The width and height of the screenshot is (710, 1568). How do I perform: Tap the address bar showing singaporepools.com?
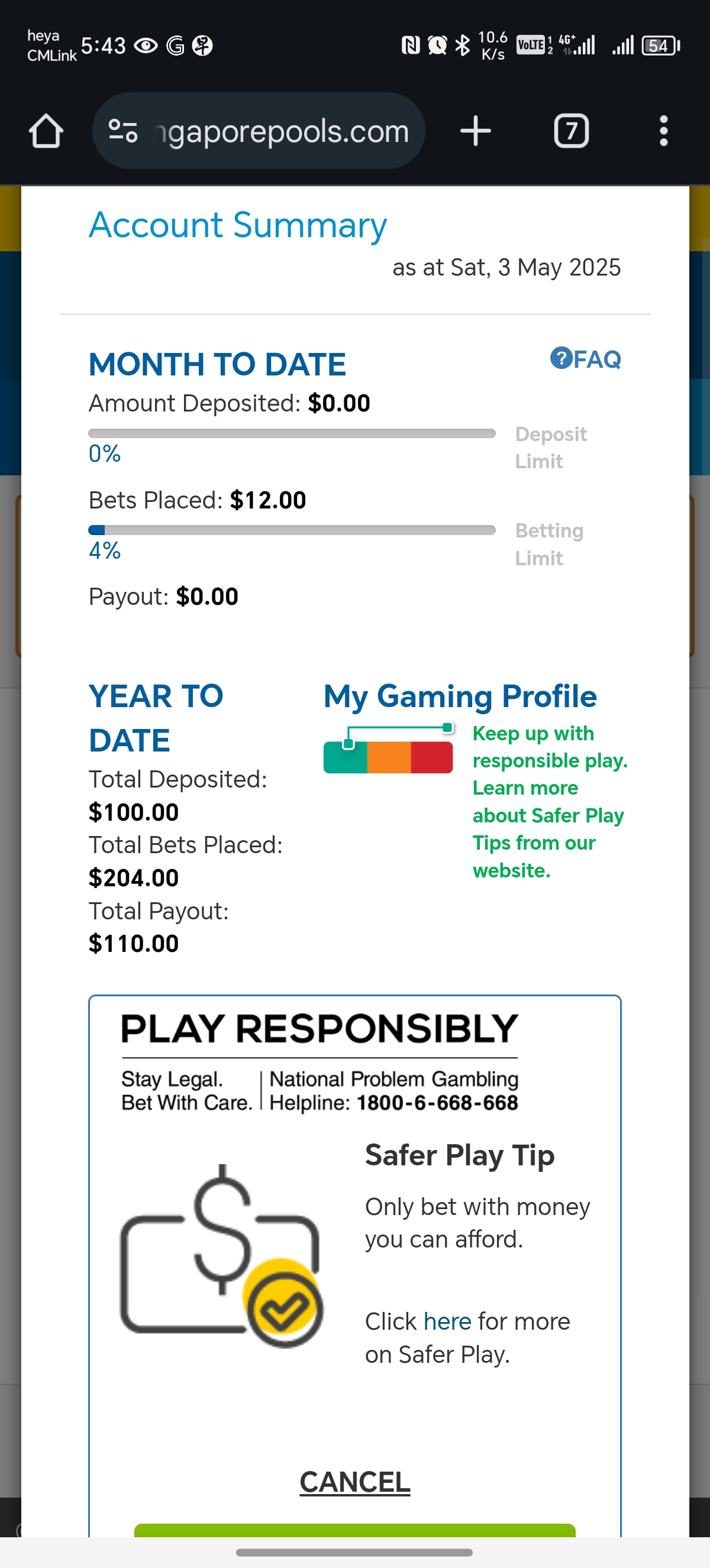pos(274,130)
